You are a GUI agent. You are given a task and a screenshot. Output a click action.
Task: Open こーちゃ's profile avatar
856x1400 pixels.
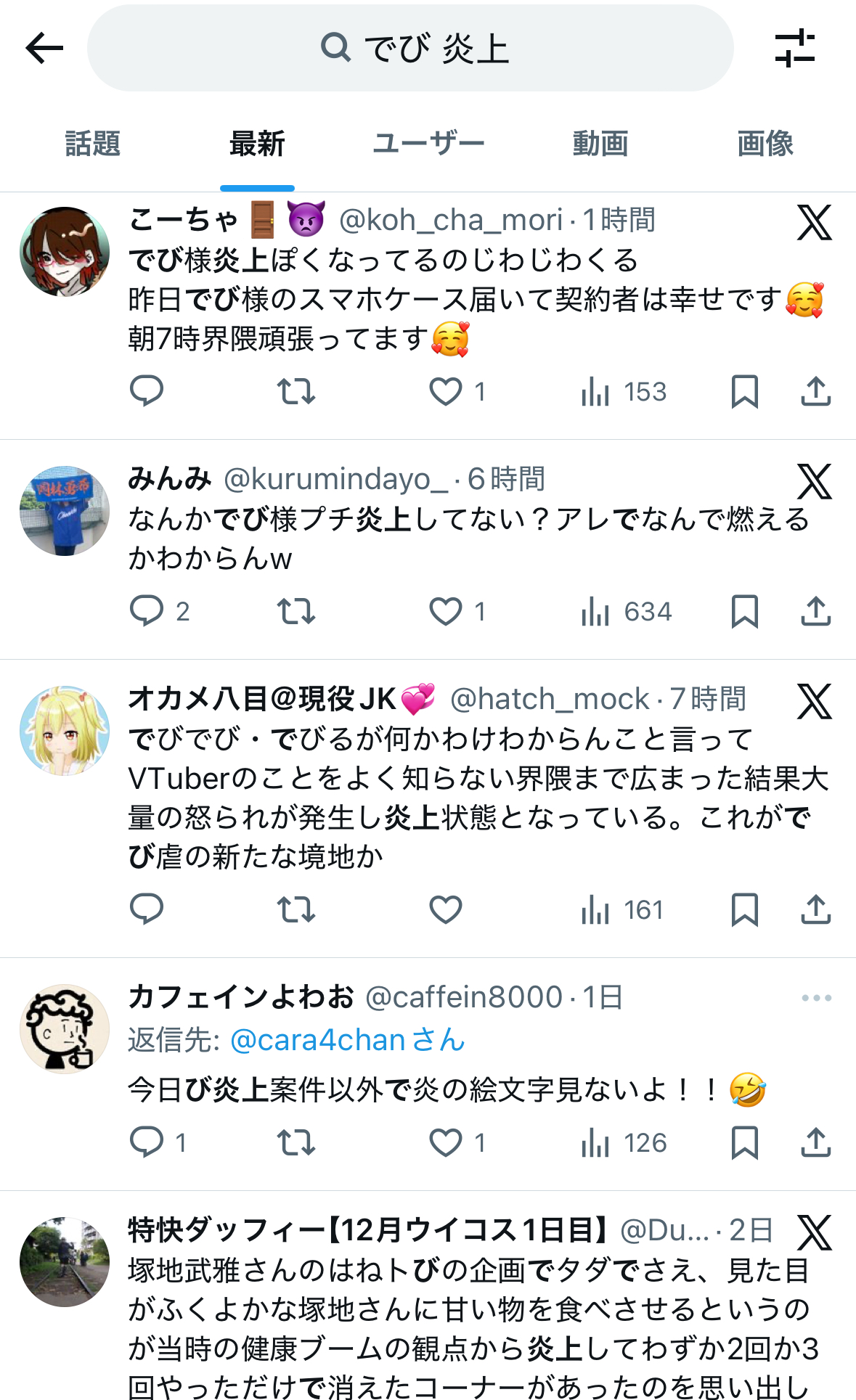pos(65,252)
